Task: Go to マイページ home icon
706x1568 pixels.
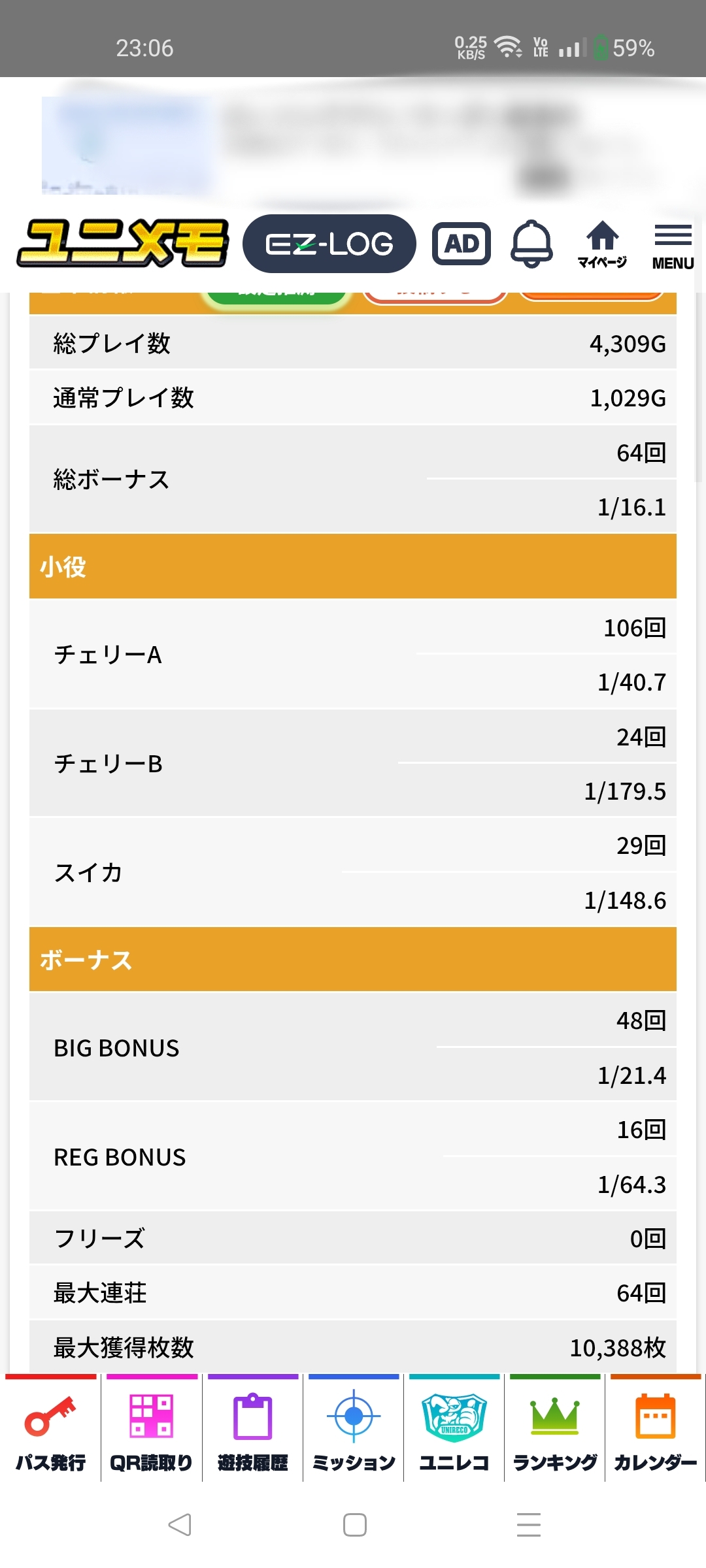Action: tap(602, 244)
